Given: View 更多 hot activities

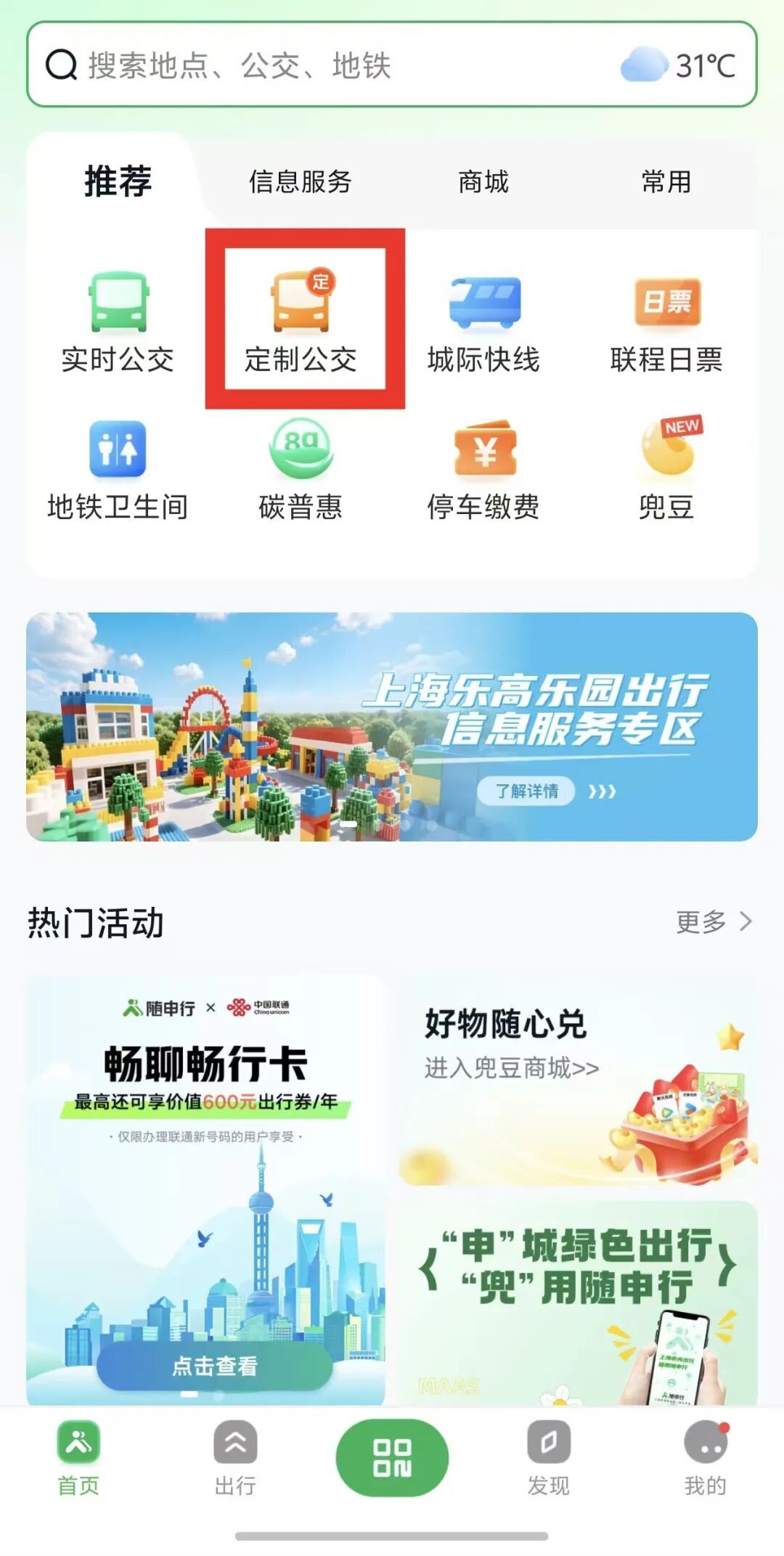Looking at the screenshot, I should coord(713,922).
